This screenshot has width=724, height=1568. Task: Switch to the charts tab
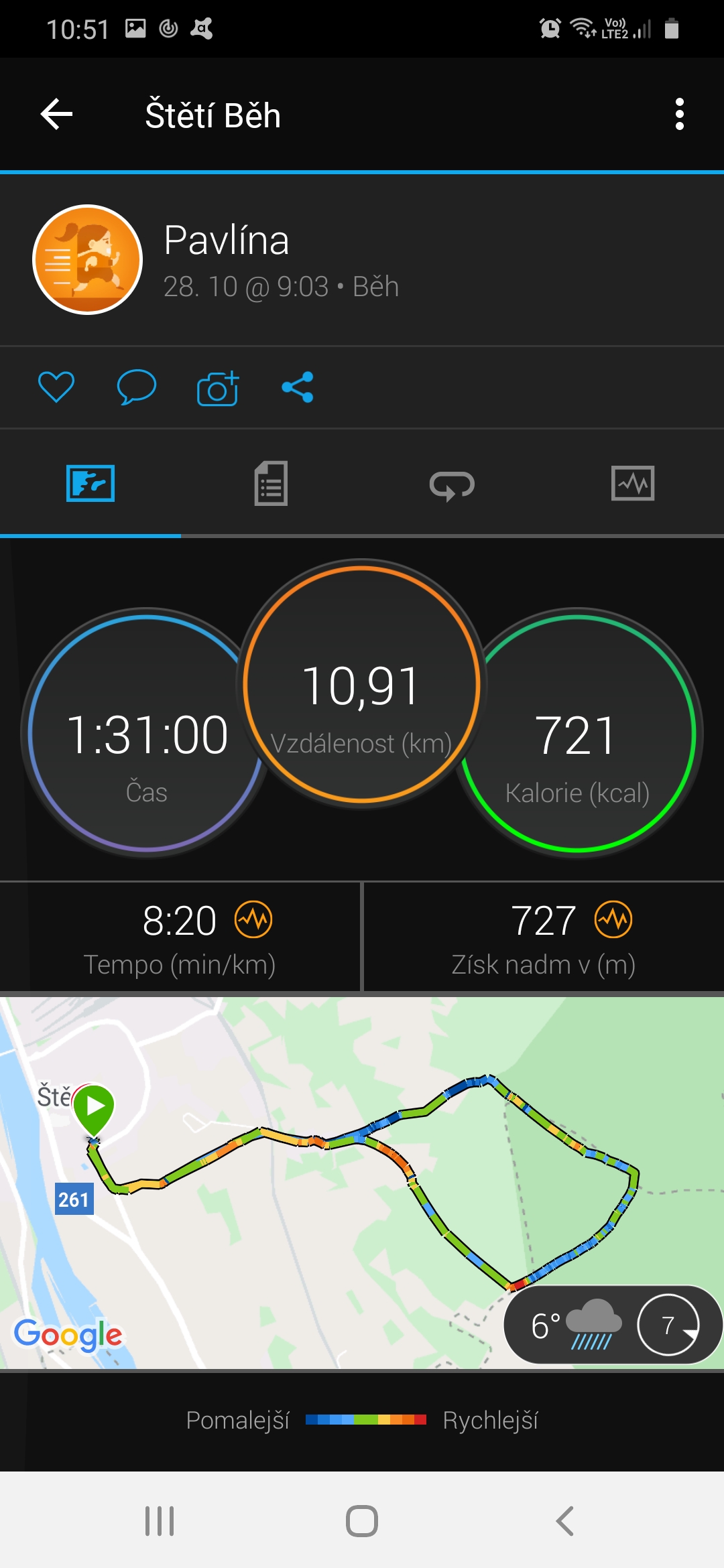(633, 483)
